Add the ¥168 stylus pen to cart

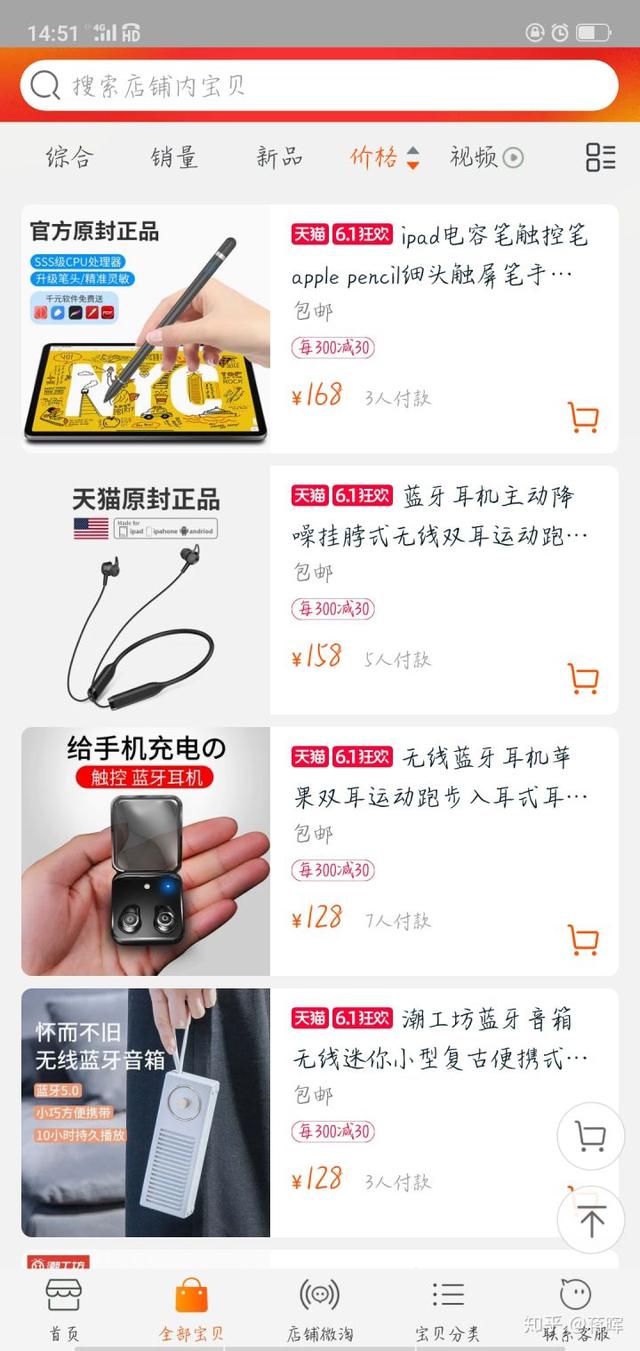tap(583, 417)
